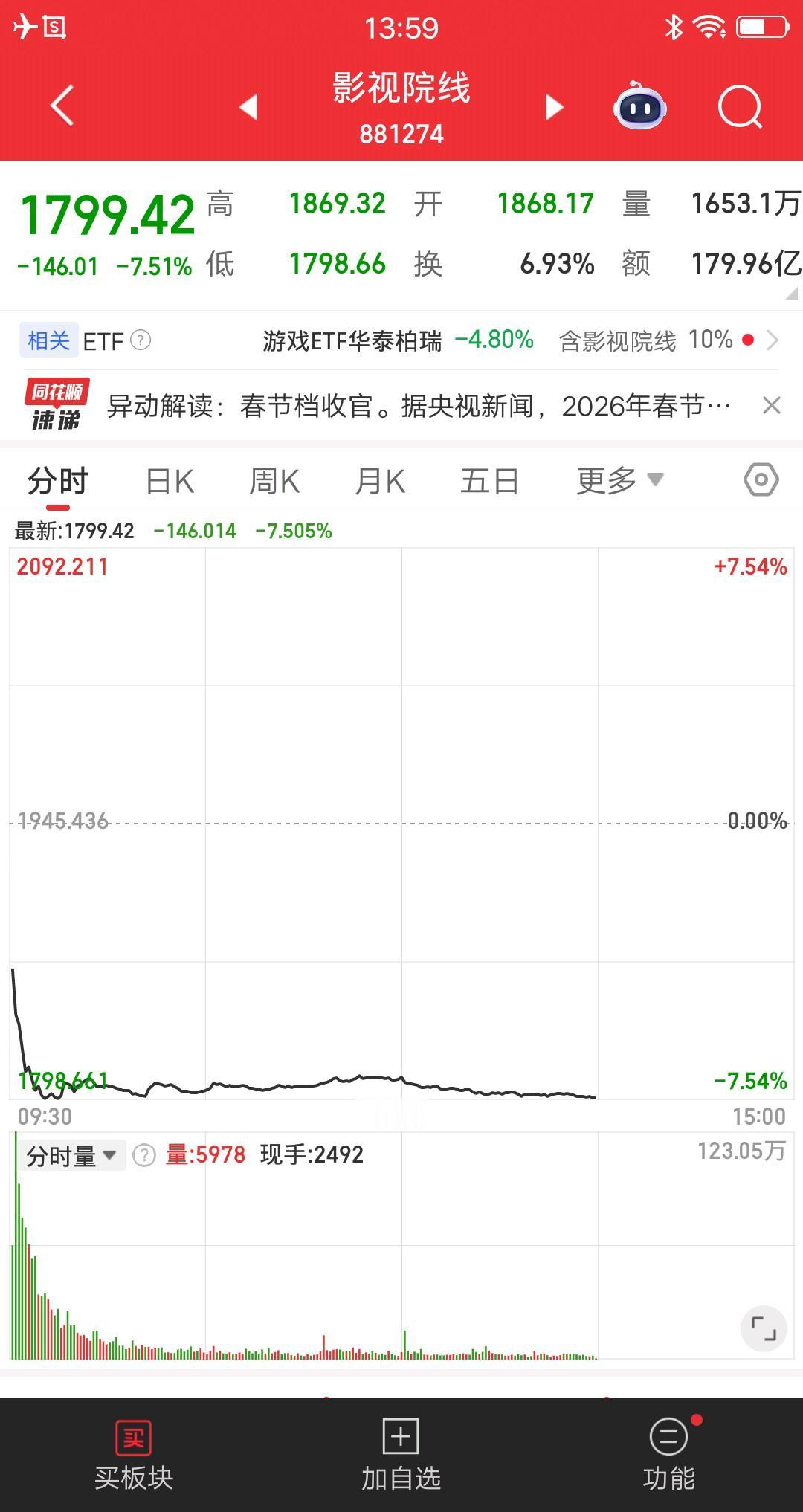Open the AI assistant robot icon
The image size is (803, 1512).
(641, 107)
